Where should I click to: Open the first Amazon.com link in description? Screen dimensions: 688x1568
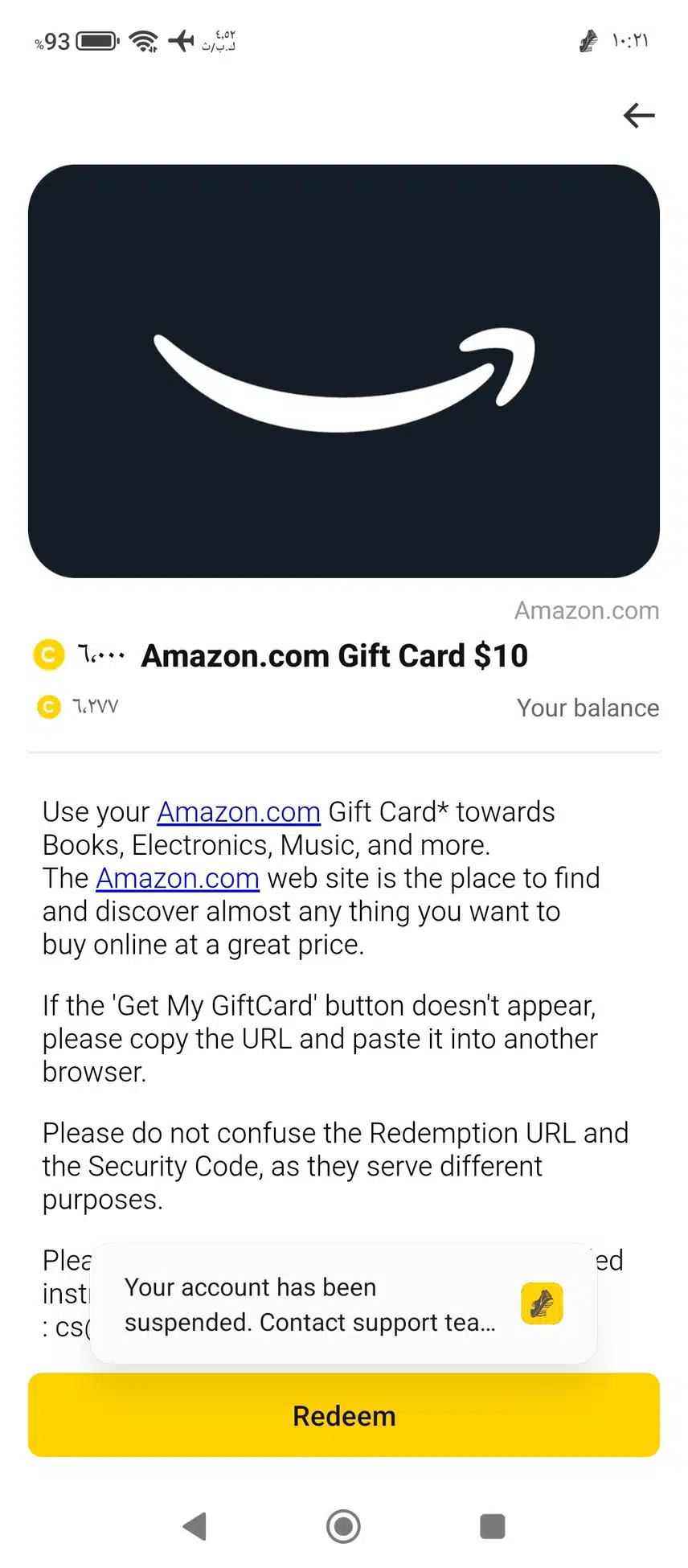point(239,812)
